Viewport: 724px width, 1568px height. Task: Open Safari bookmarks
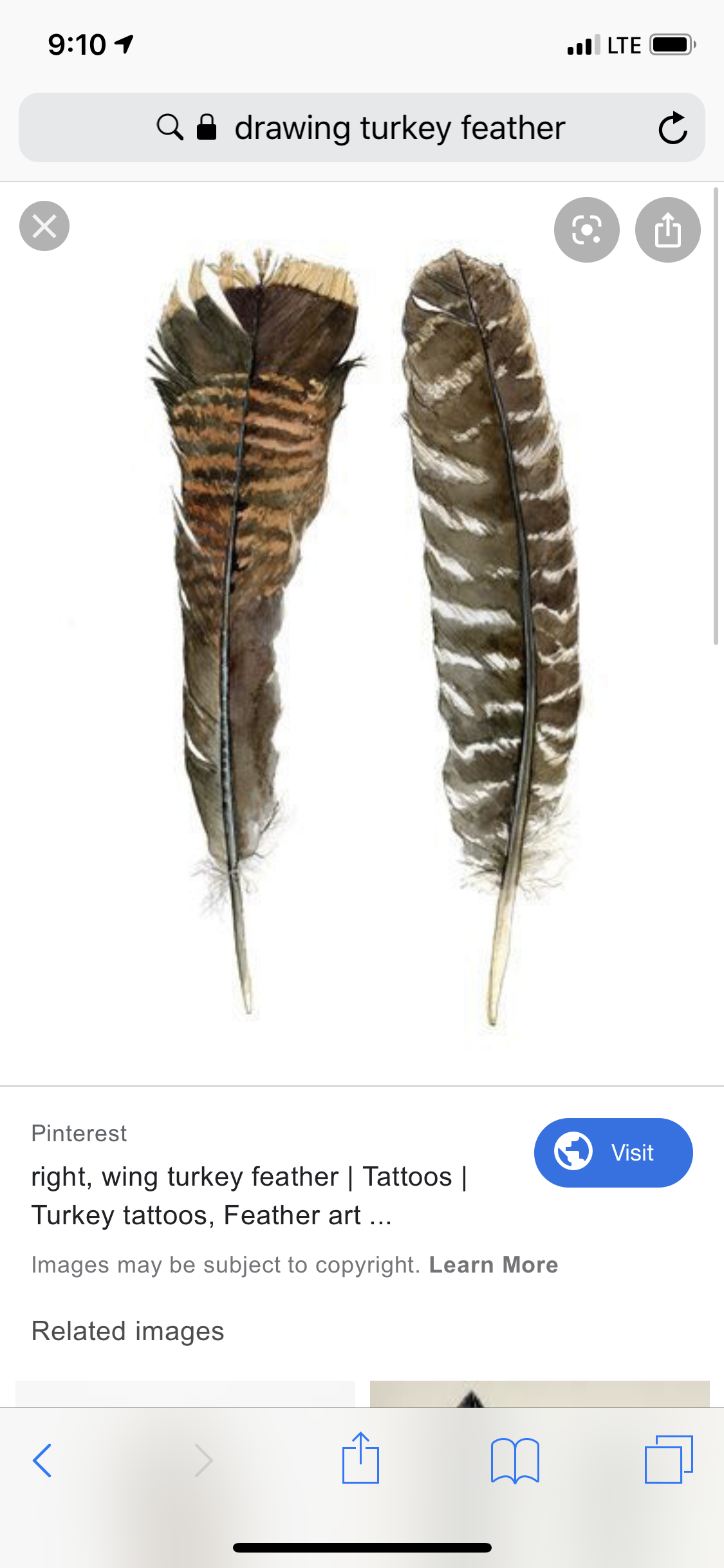[x=515, y=1460]
